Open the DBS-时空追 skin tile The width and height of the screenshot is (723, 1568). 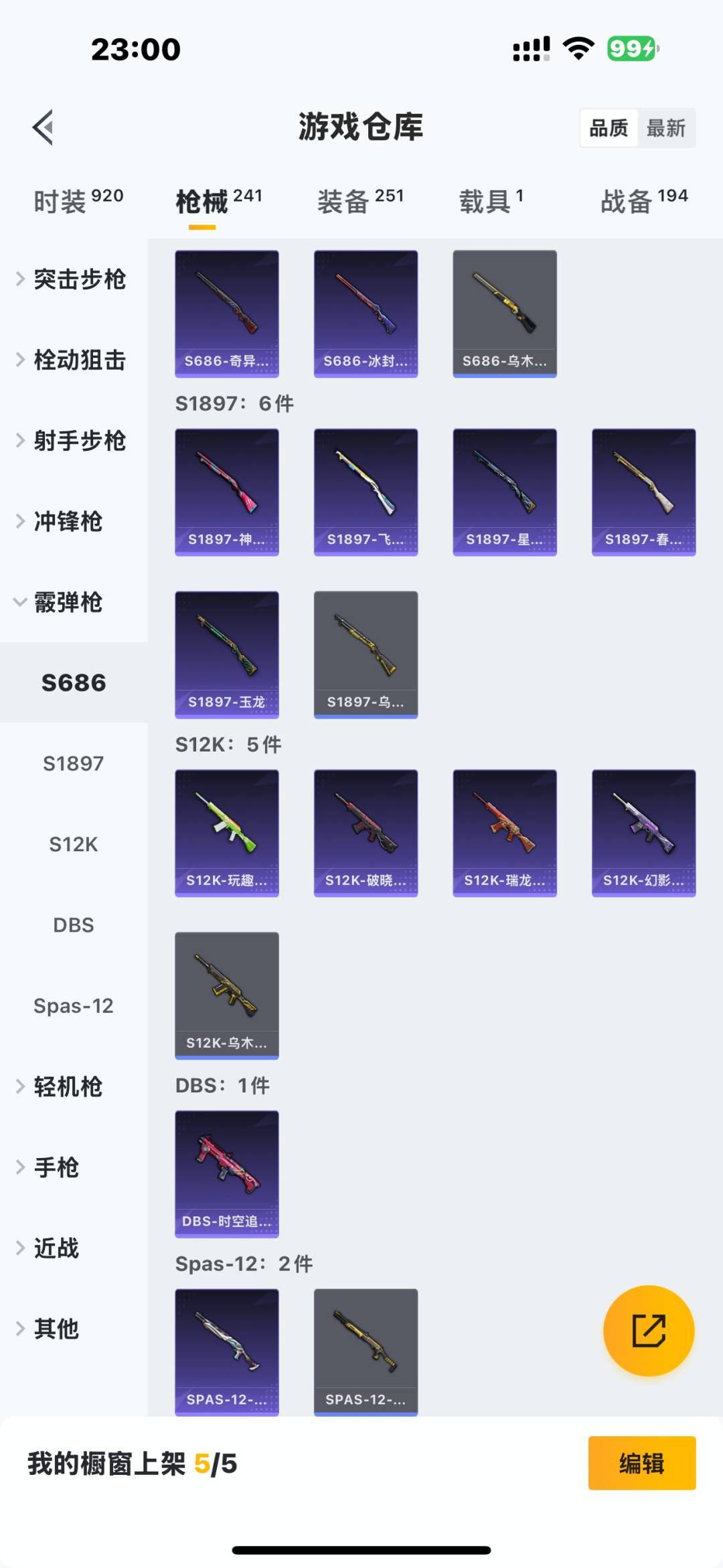(227, 1173)
